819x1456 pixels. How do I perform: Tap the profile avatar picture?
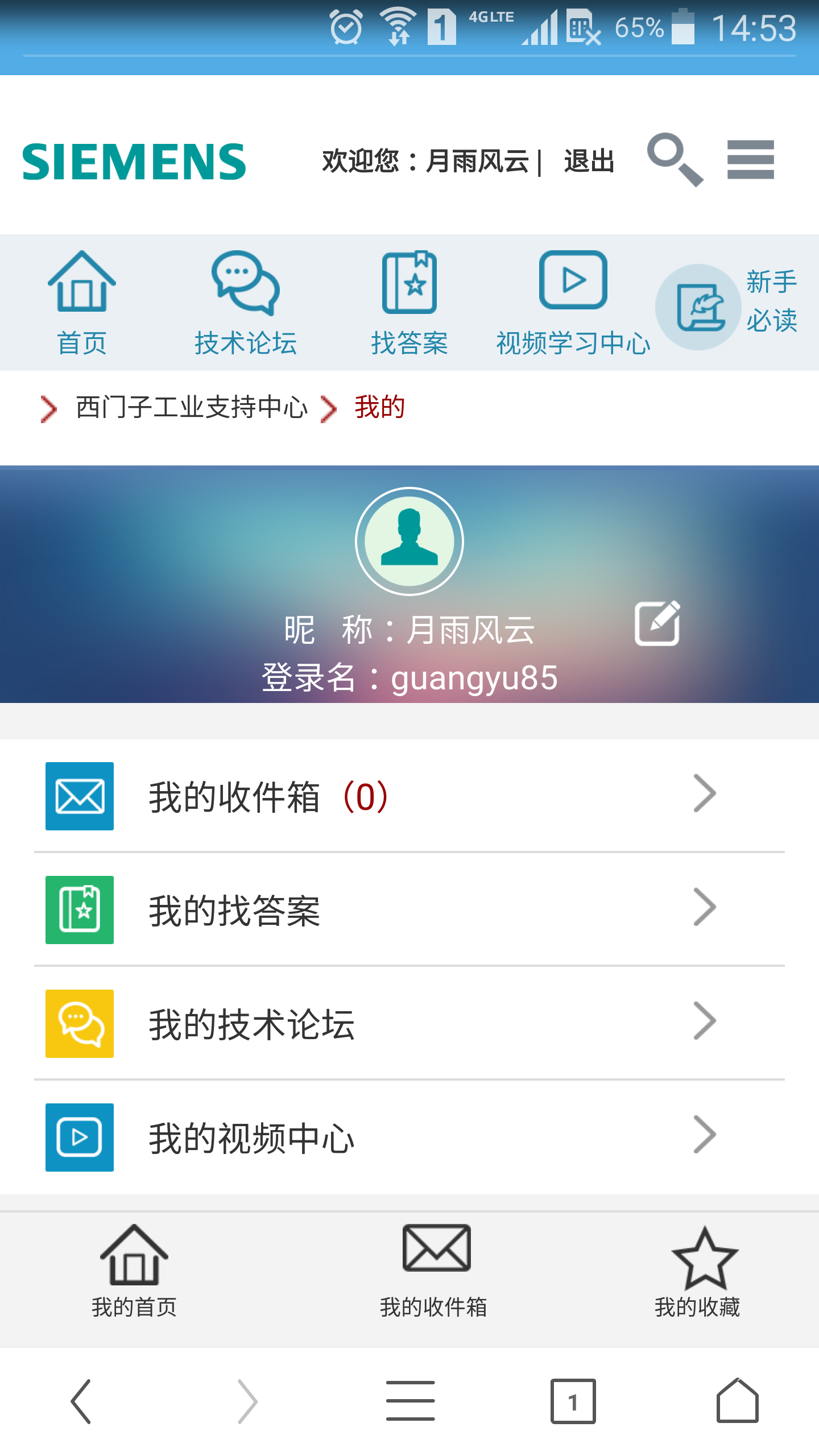(x=409, y=541)
